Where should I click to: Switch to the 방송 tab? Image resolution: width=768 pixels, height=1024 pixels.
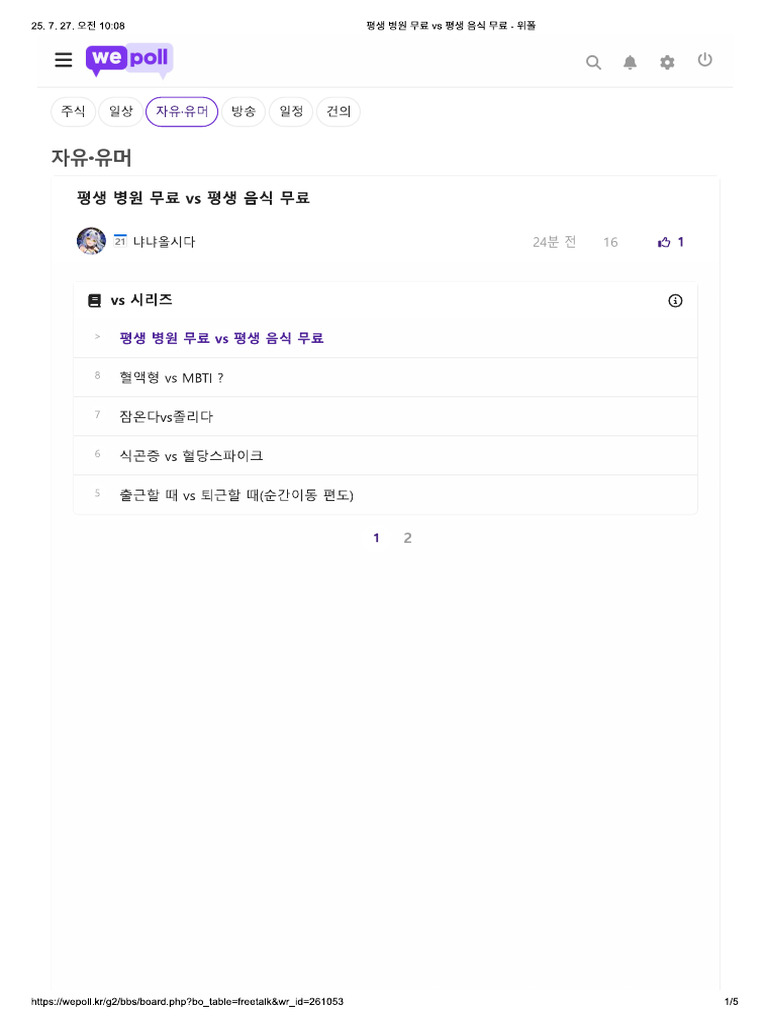click(244, 112)
